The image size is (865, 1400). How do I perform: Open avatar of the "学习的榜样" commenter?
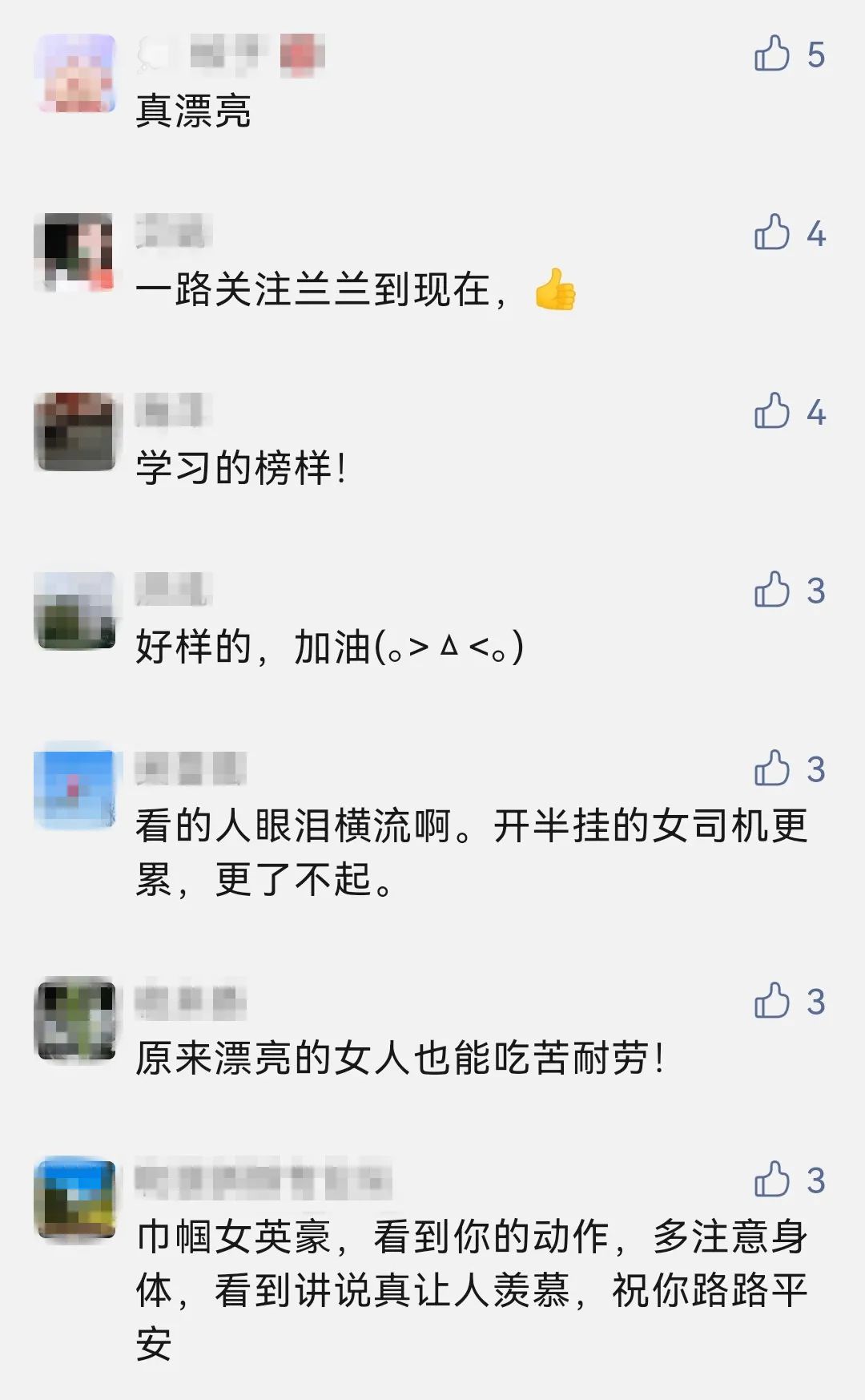coord(77,431)
